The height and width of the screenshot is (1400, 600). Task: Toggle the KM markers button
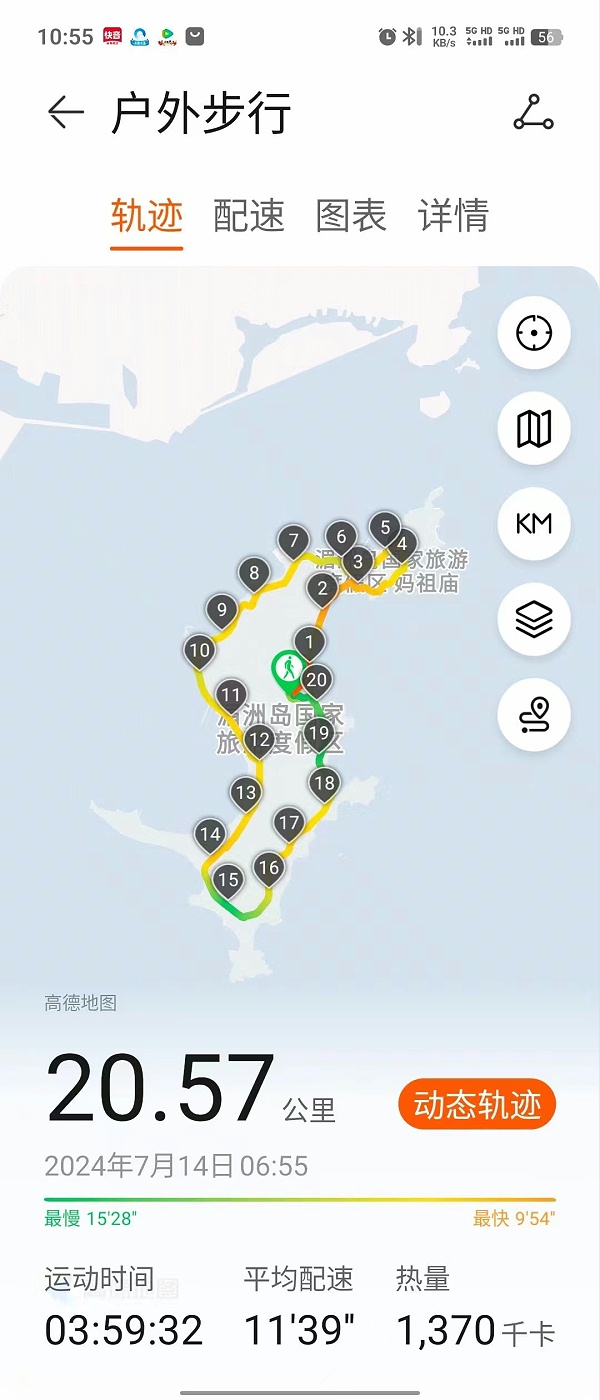tap(534, 524)
